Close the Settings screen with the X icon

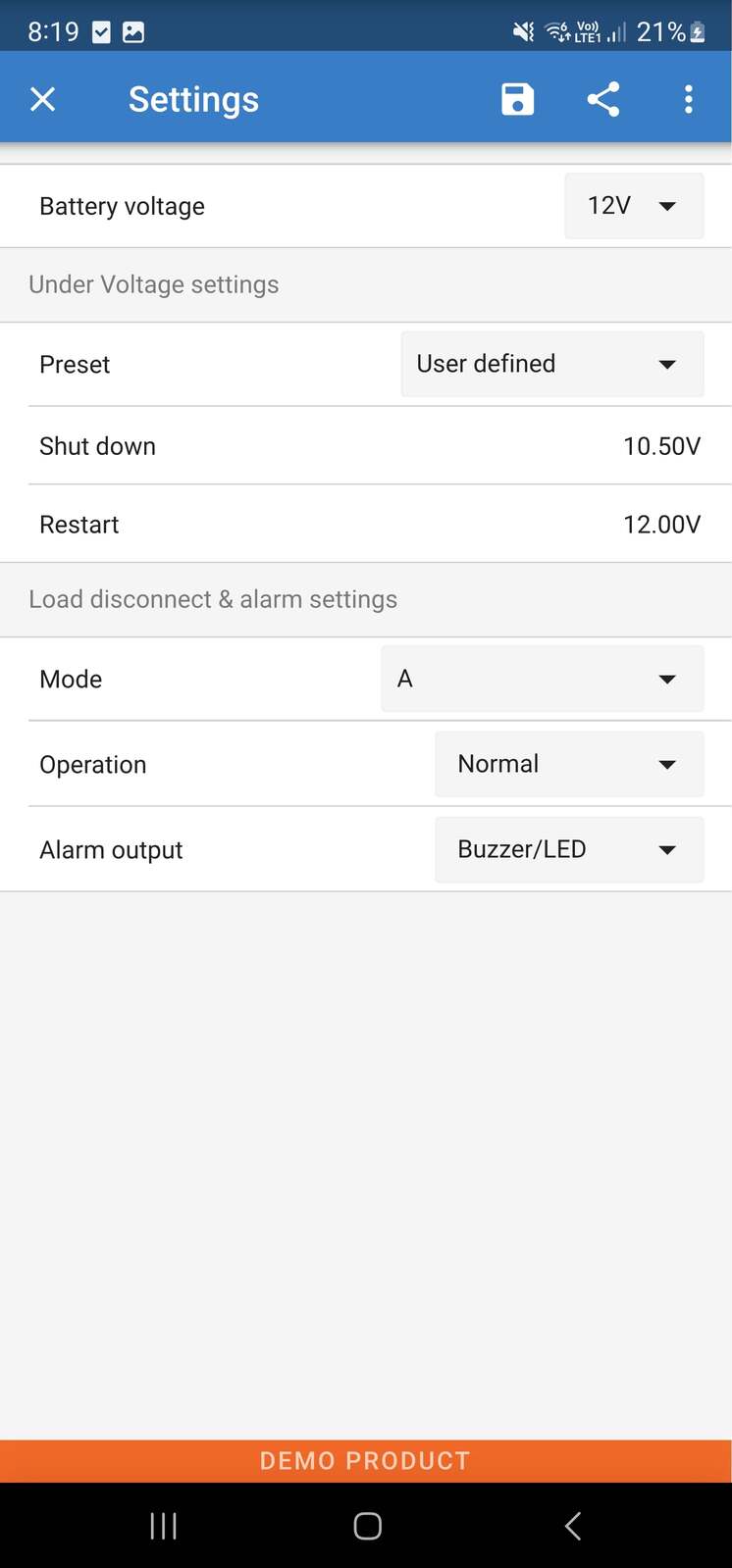click(x=43, y=98)
